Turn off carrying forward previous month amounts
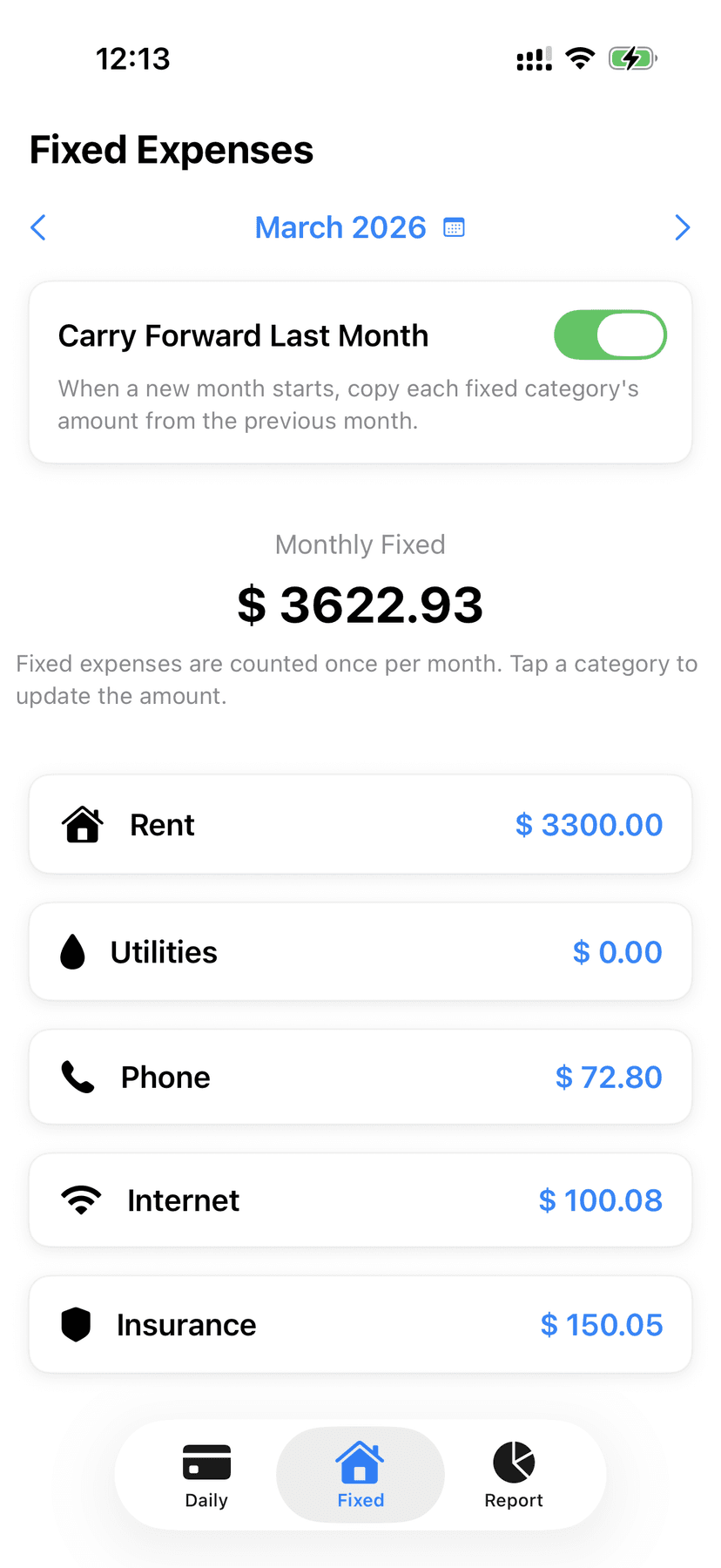This screenshot has height=1568, width=721. (610, 335)
